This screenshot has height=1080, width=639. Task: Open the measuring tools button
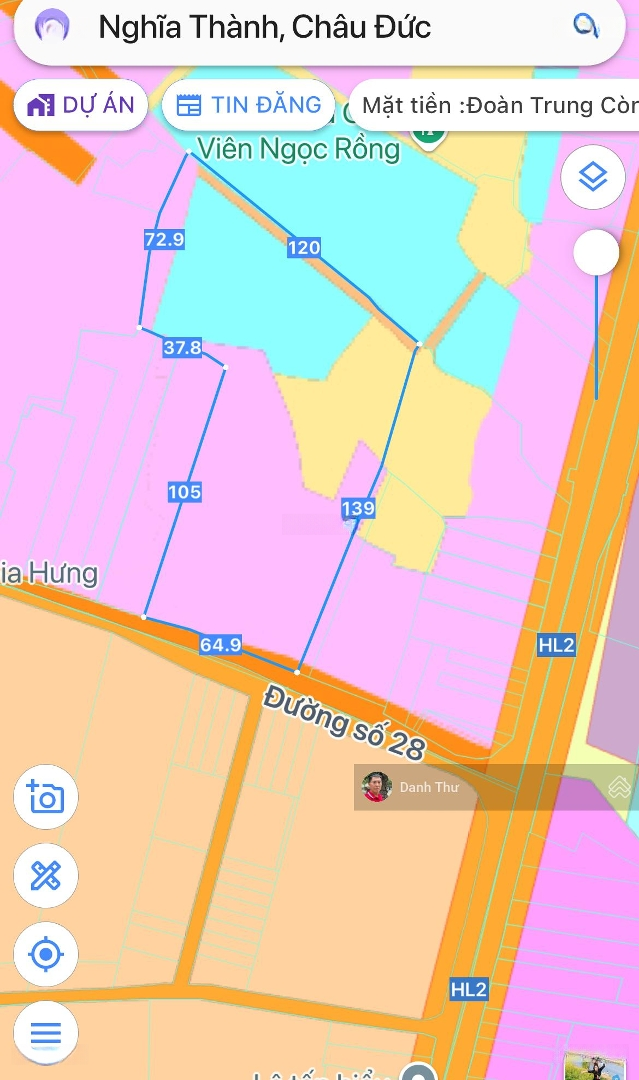point(45,875)
